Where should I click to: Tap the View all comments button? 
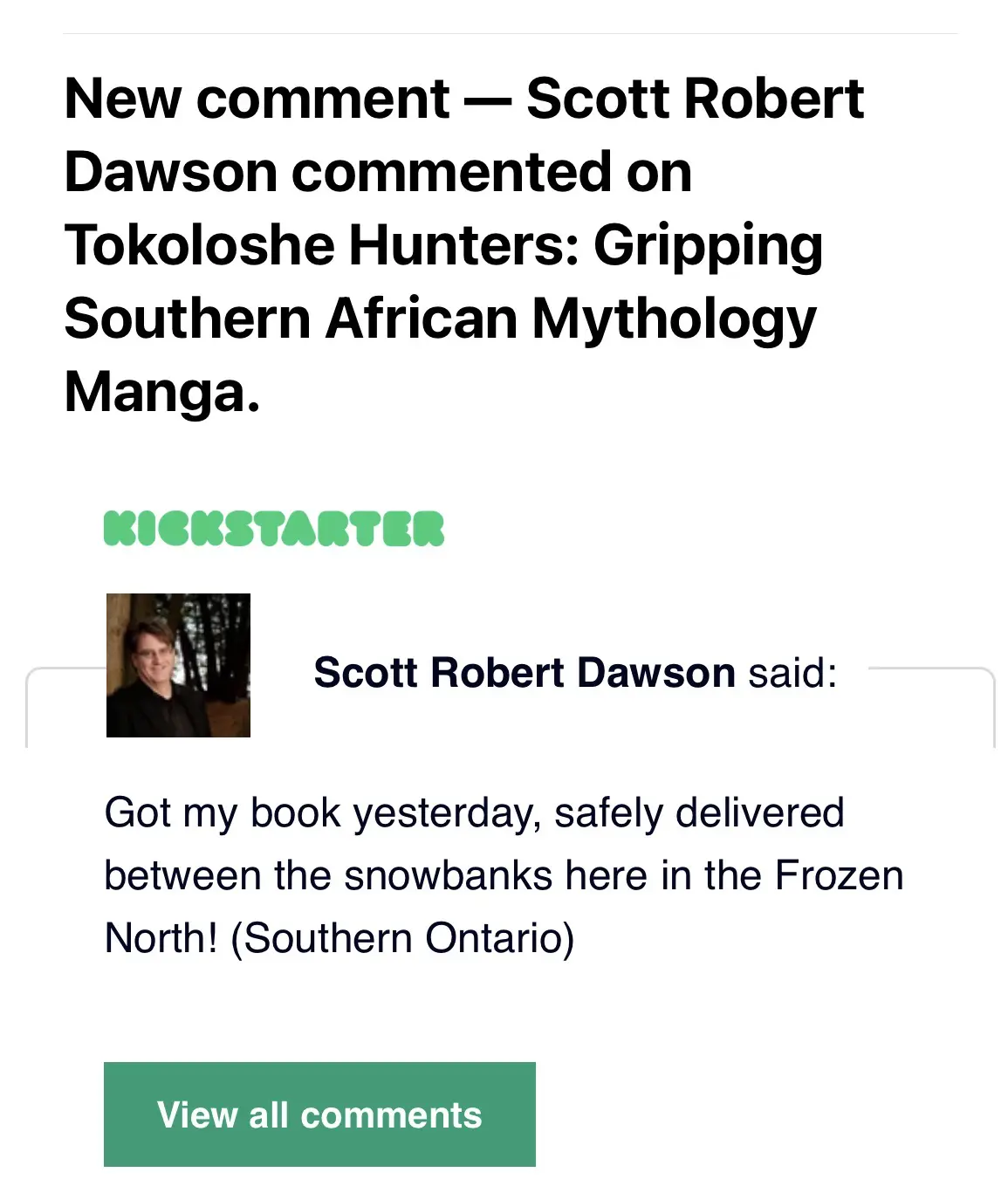click(319, 1114)
